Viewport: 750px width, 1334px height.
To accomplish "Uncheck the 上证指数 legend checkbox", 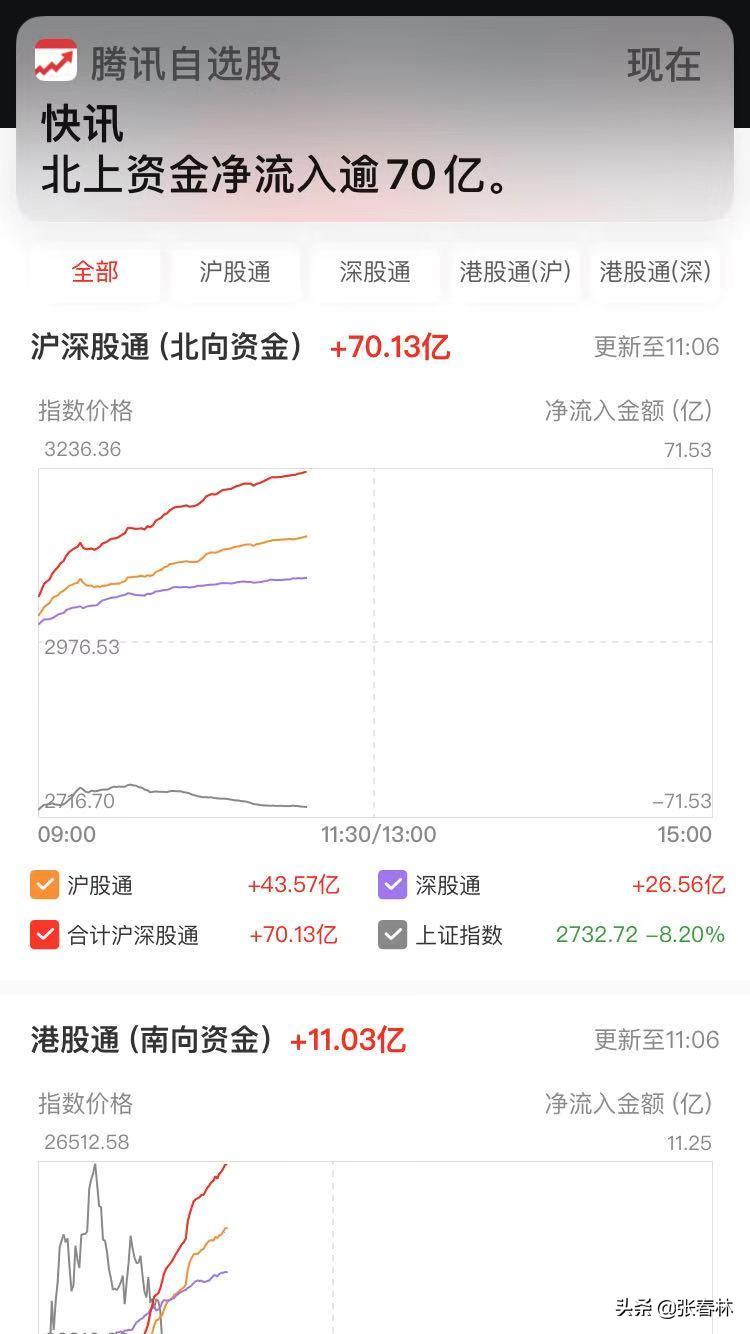I will (392, 935).
